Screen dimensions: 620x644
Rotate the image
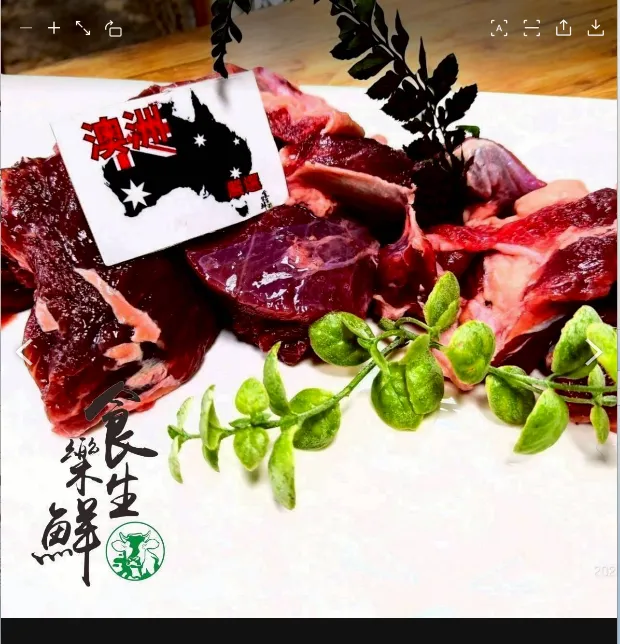coord(113,29)
